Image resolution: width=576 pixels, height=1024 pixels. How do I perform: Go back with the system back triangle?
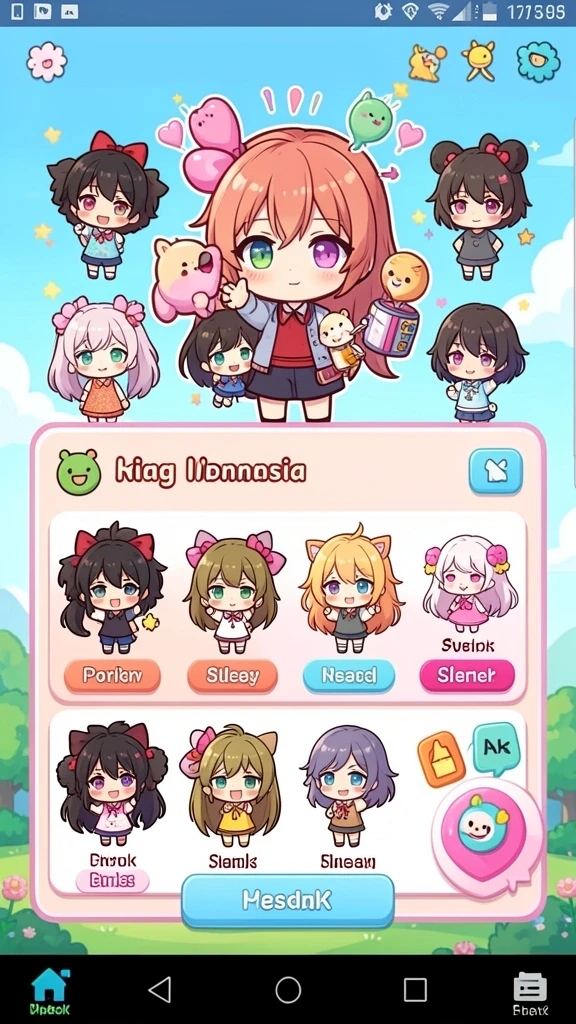[x=160, y=989]
